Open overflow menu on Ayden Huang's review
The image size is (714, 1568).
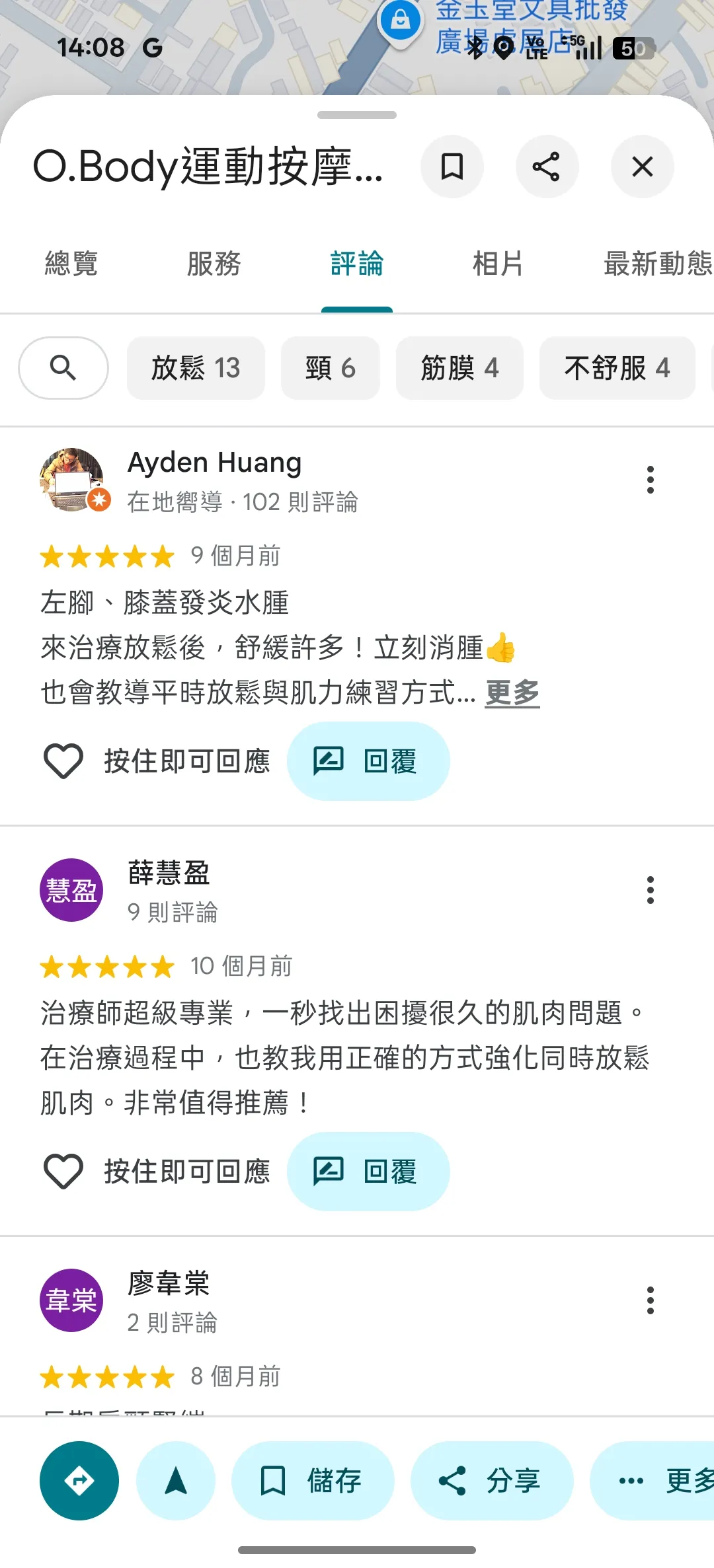(651, 480)
